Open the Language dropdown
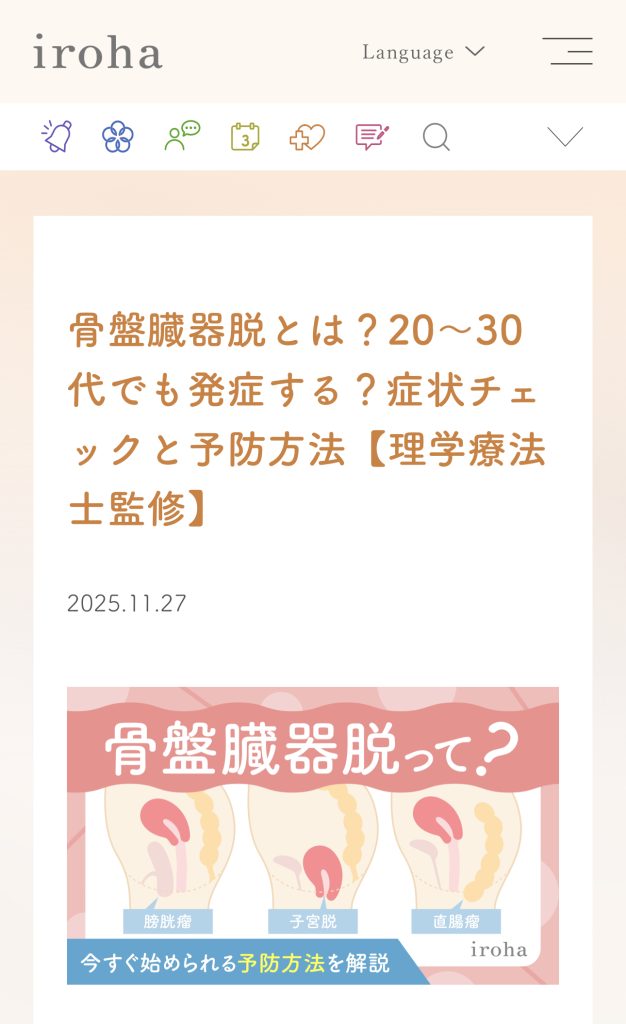 [423, 52]
